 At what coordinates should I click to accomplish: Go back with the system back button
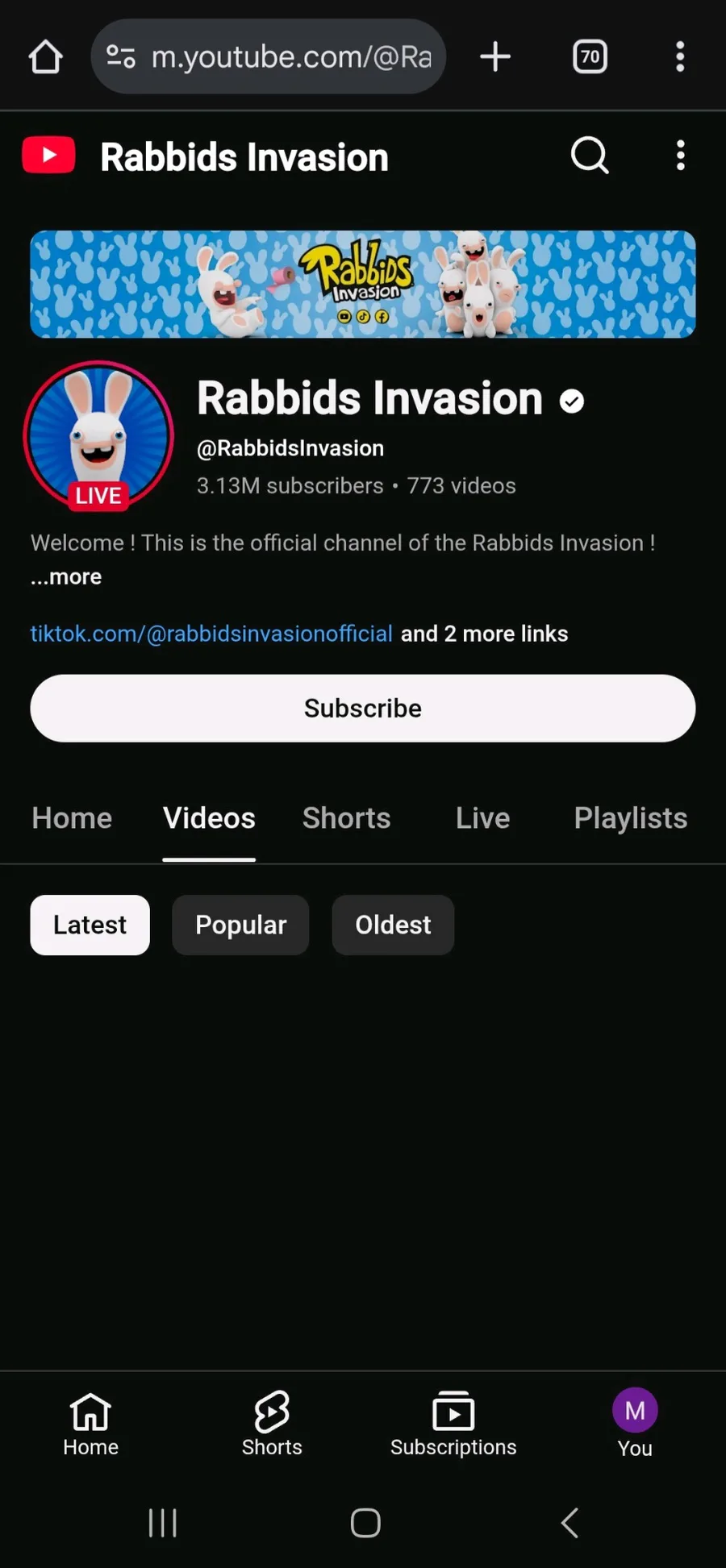(570, 1523)
